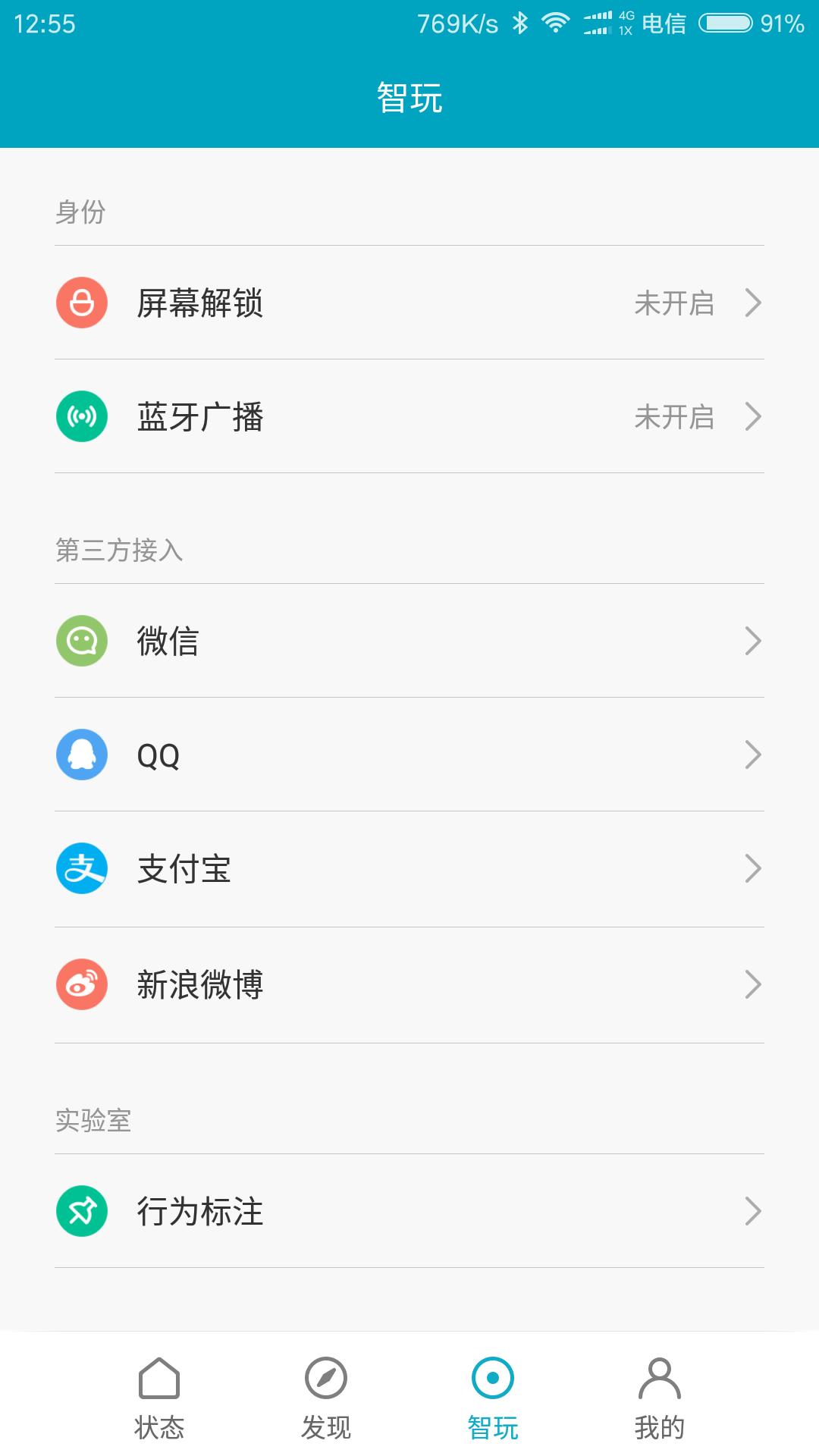Enable screen unlock marked 未开启

pyautogui.click(x=675, y=304)
